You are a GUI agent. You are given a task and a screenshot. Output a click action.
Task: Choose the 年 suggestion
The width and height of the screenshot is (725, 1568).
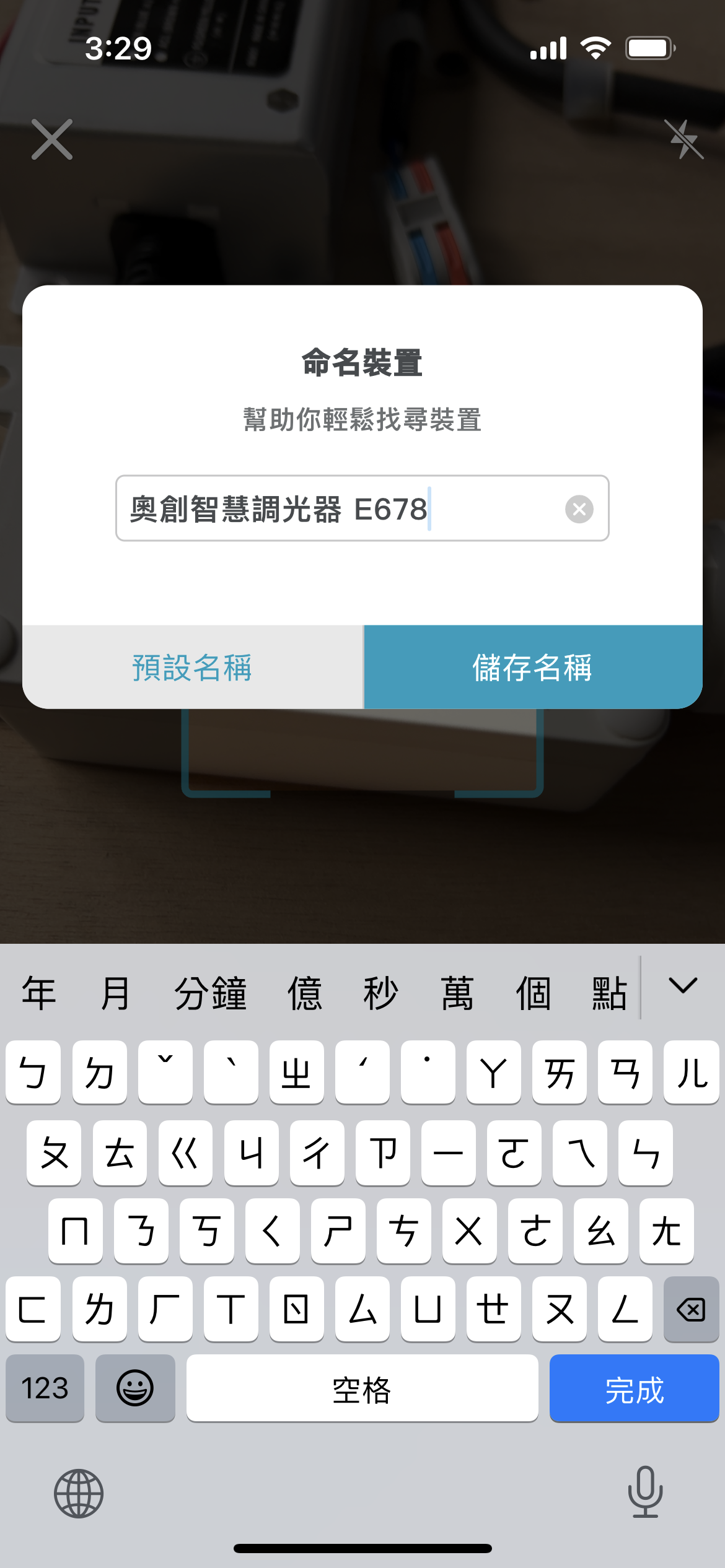[x=38, y=993]
